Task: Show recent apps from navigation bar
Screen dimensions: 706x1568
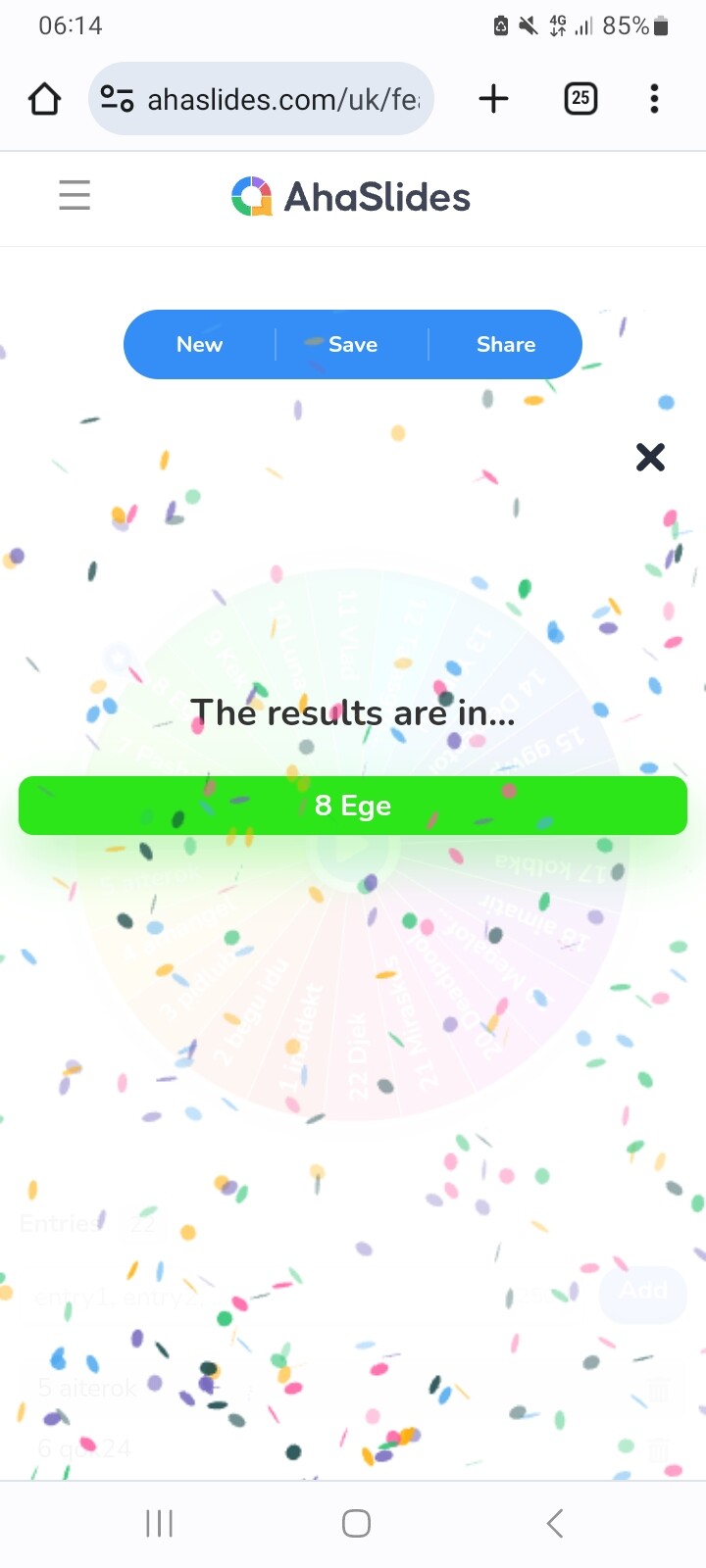Action: tap(159, 1523)
